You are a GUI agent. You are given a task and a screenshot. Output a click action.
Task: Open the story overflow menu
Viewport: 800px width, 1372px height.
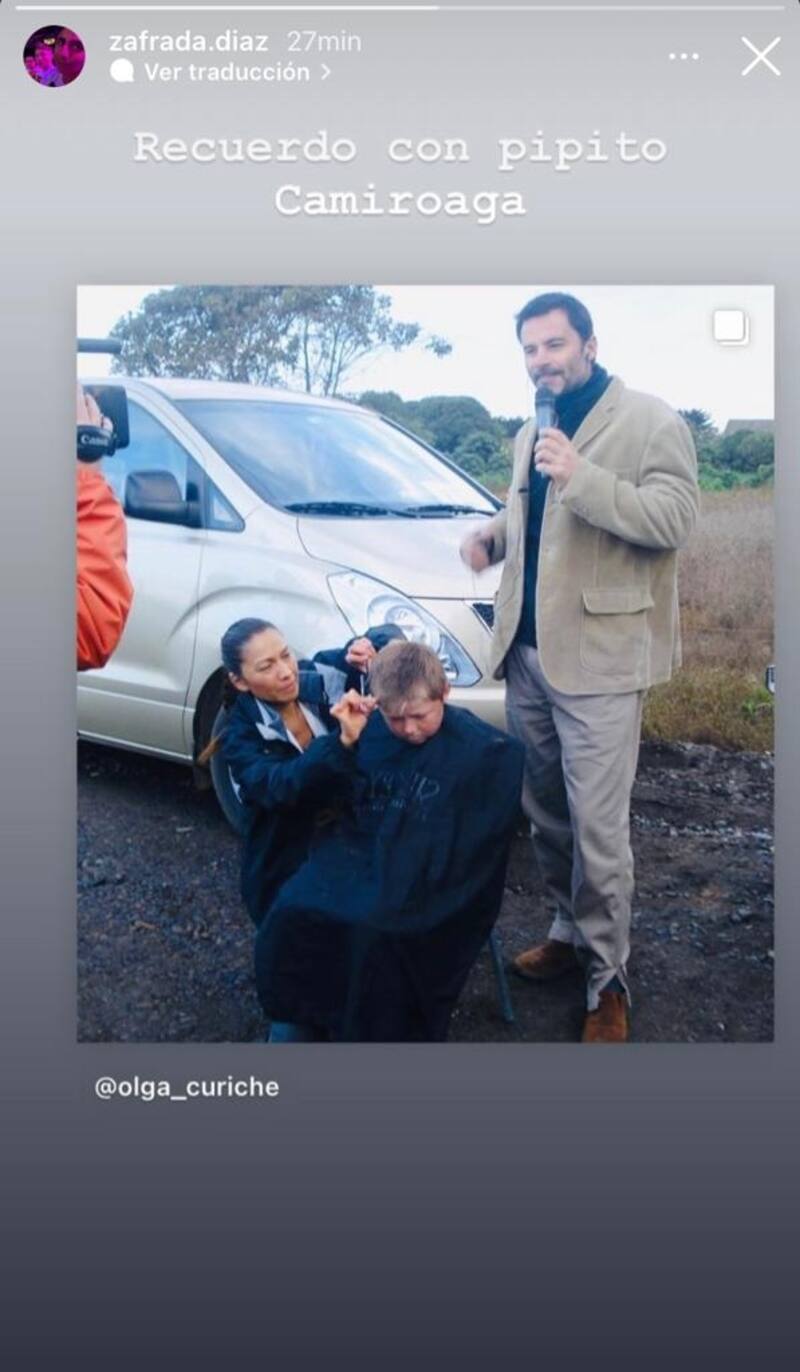click(684, 57)
